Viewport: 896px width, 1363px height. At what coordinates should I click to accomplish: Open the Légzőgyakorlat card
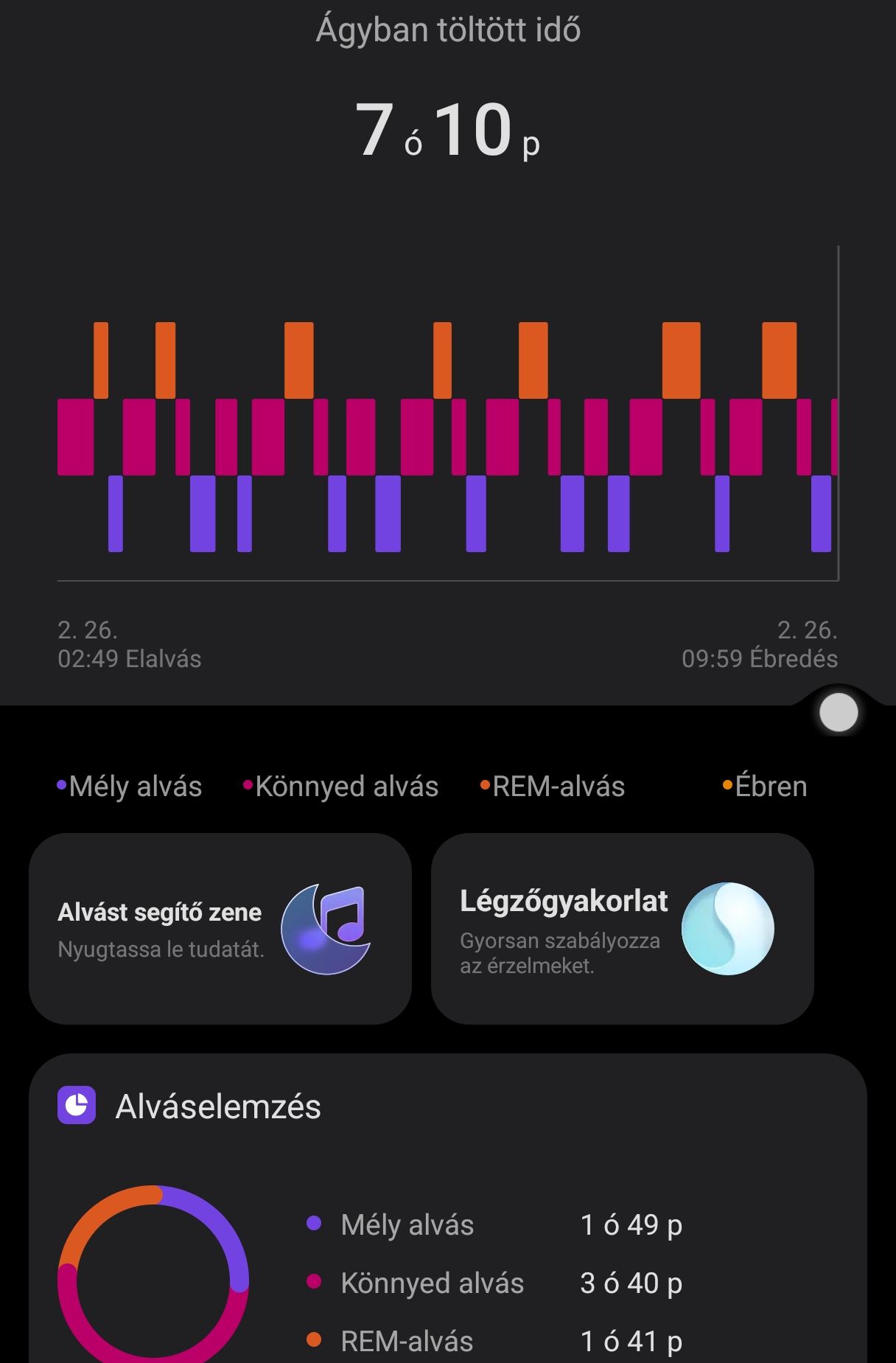coord(625,927)
